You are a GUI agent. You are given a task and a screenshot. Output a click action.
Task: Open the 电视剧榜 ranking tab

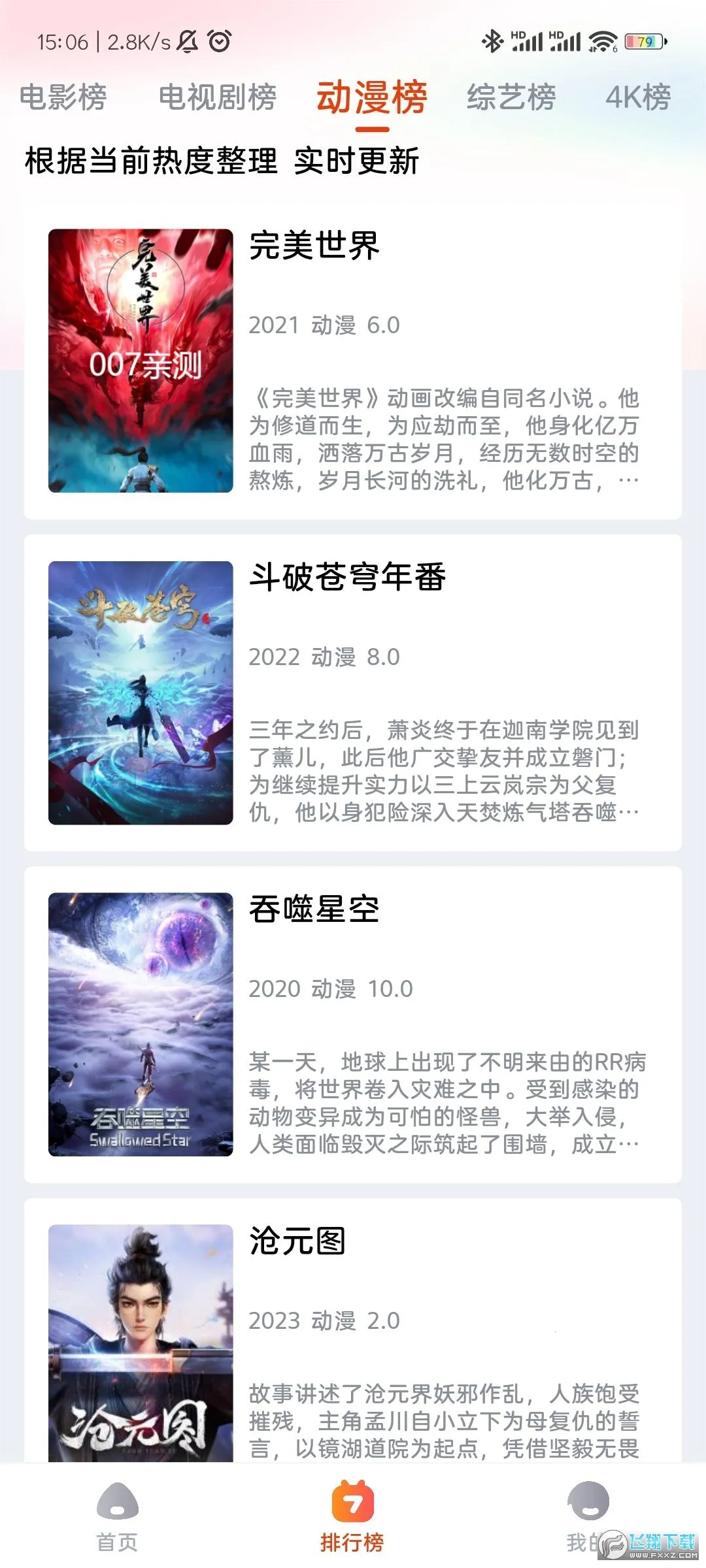(x=217, y=98)
